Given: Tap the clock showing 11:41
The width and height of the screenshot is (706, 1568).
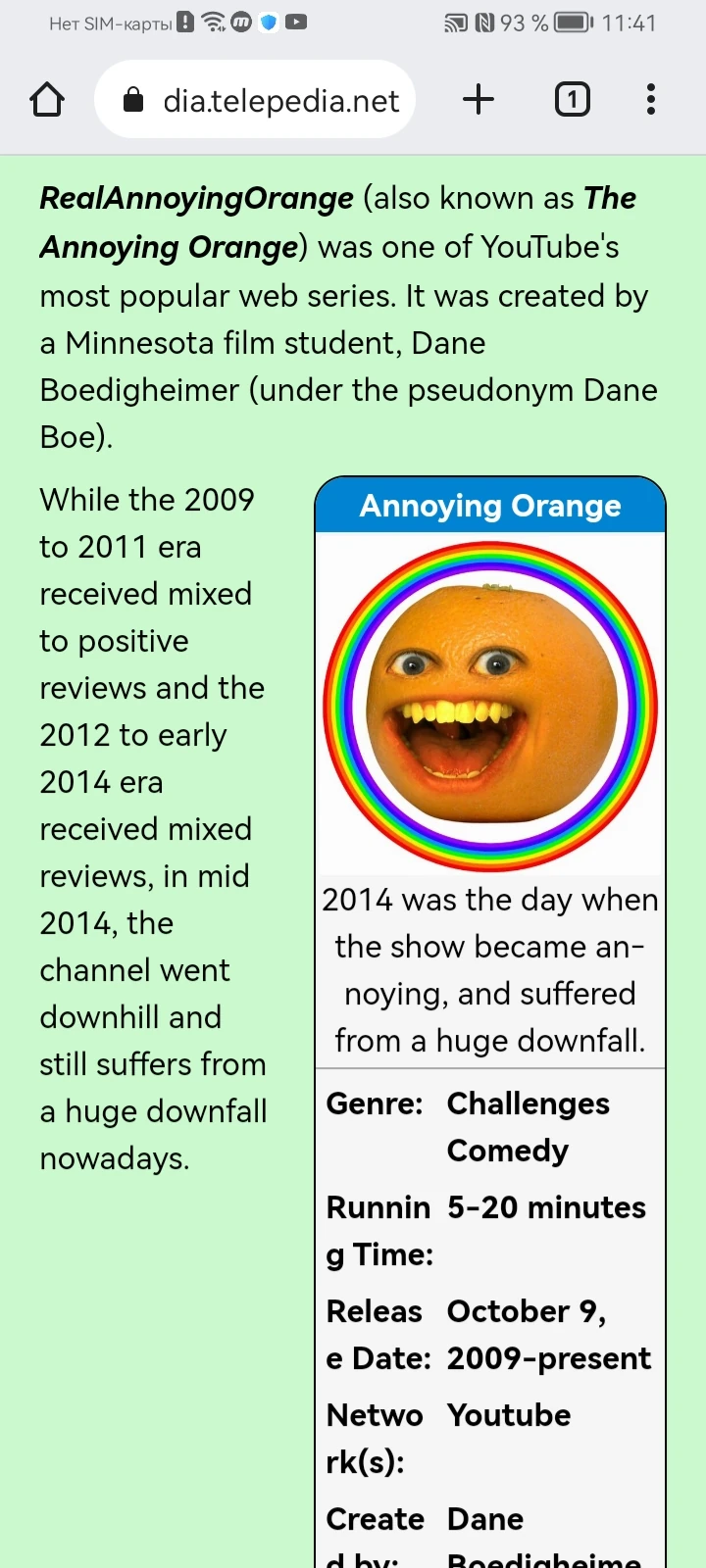Looking at the screenshot, I should [629, 22].
